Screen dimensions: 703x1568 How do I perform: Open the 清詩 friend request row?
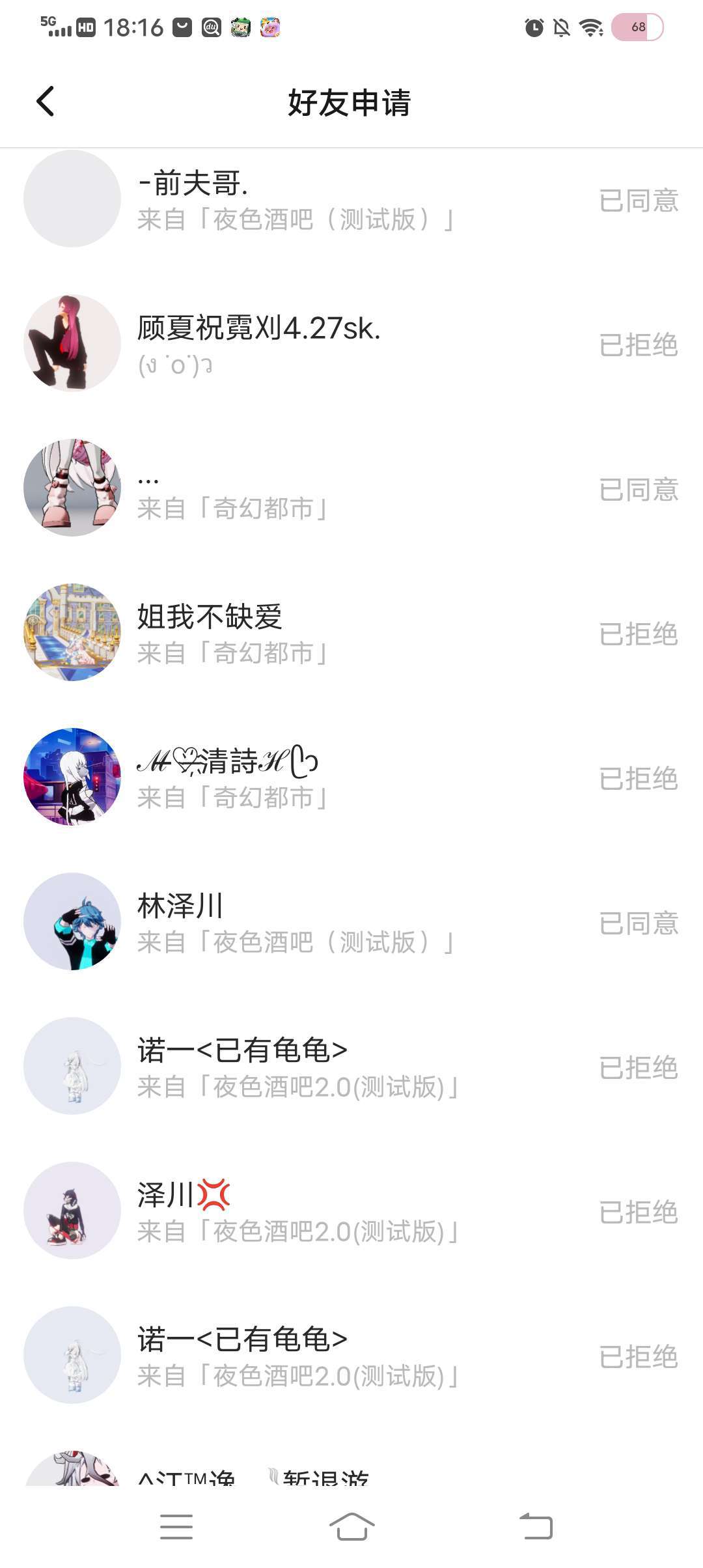pos(293,777)
